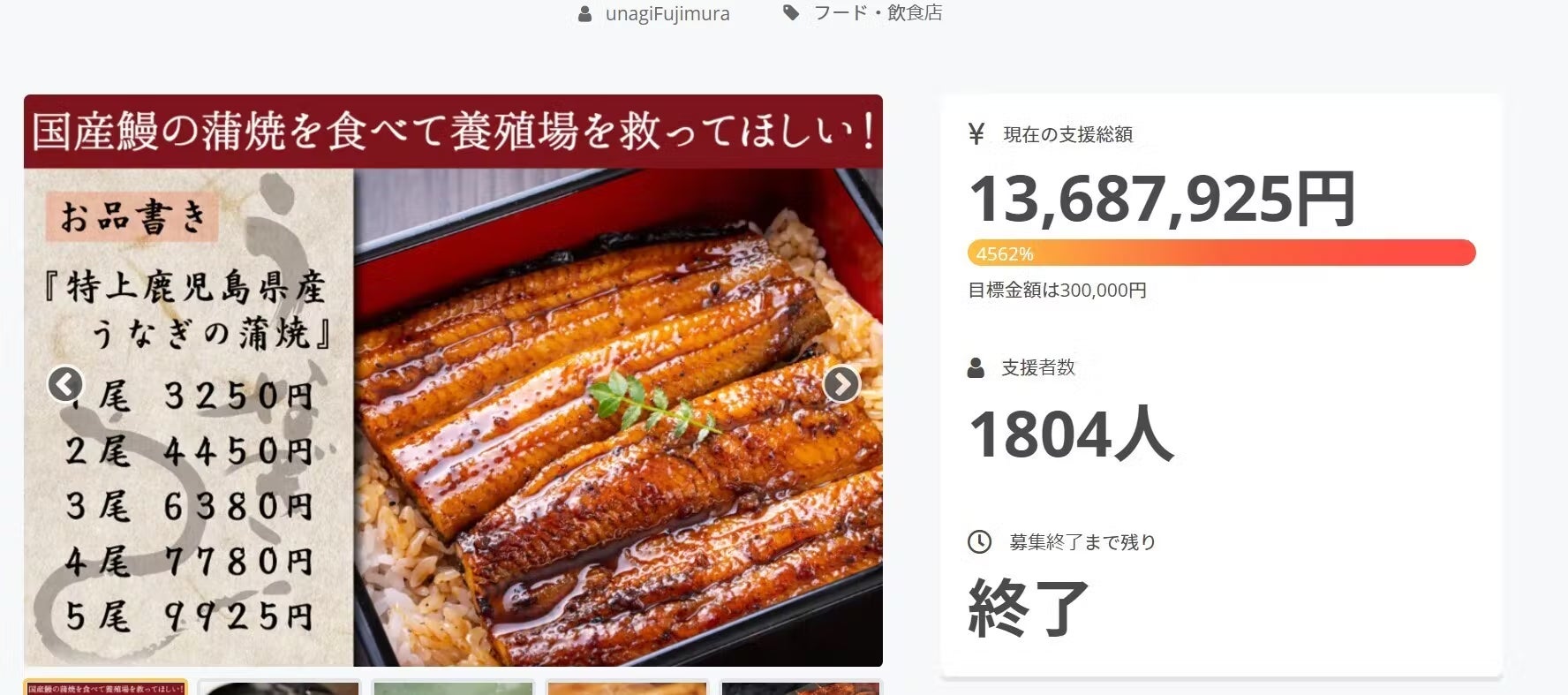Show the previous slide in the image carousel

65,384
